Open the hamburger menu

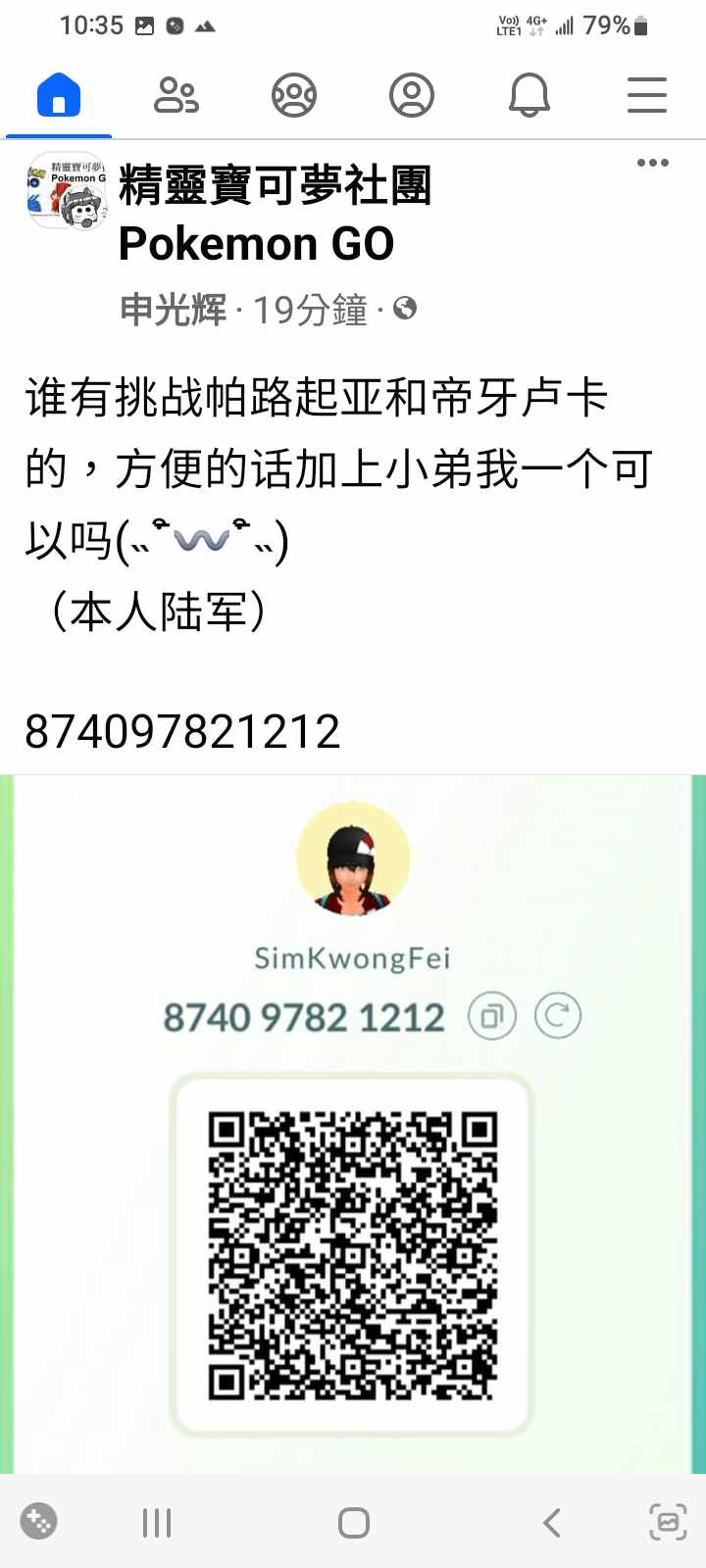(647, 96)
